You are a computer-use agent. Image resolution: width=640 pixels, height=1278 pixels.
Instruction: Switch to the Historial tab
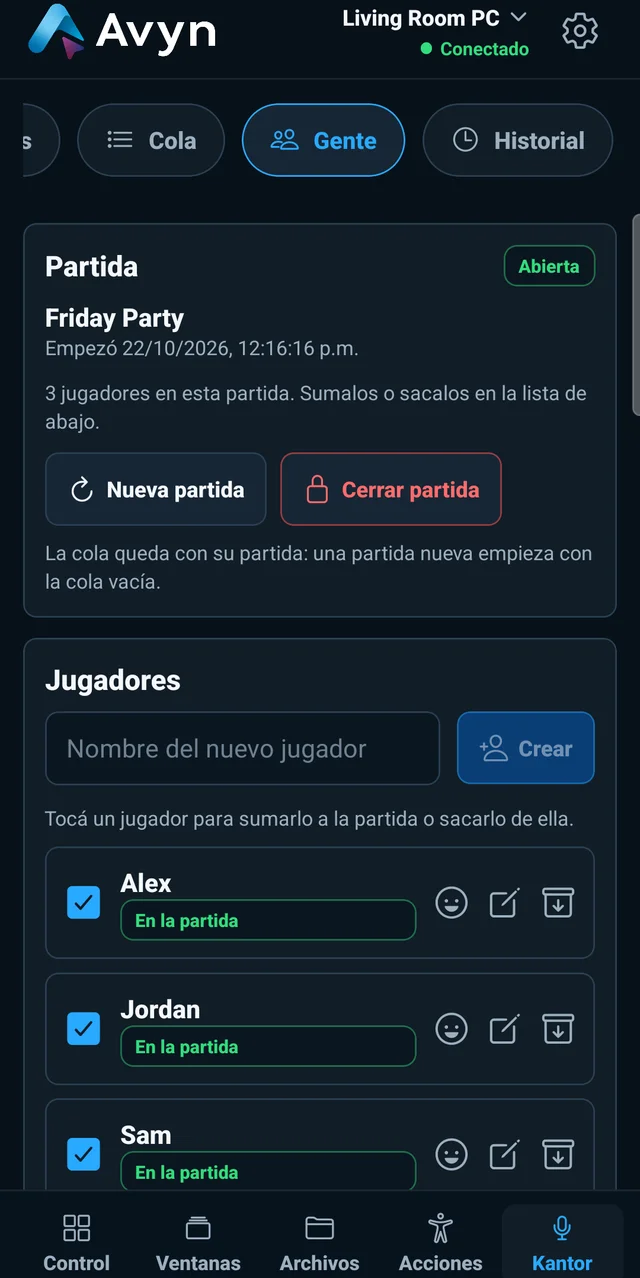coord(518,141)
